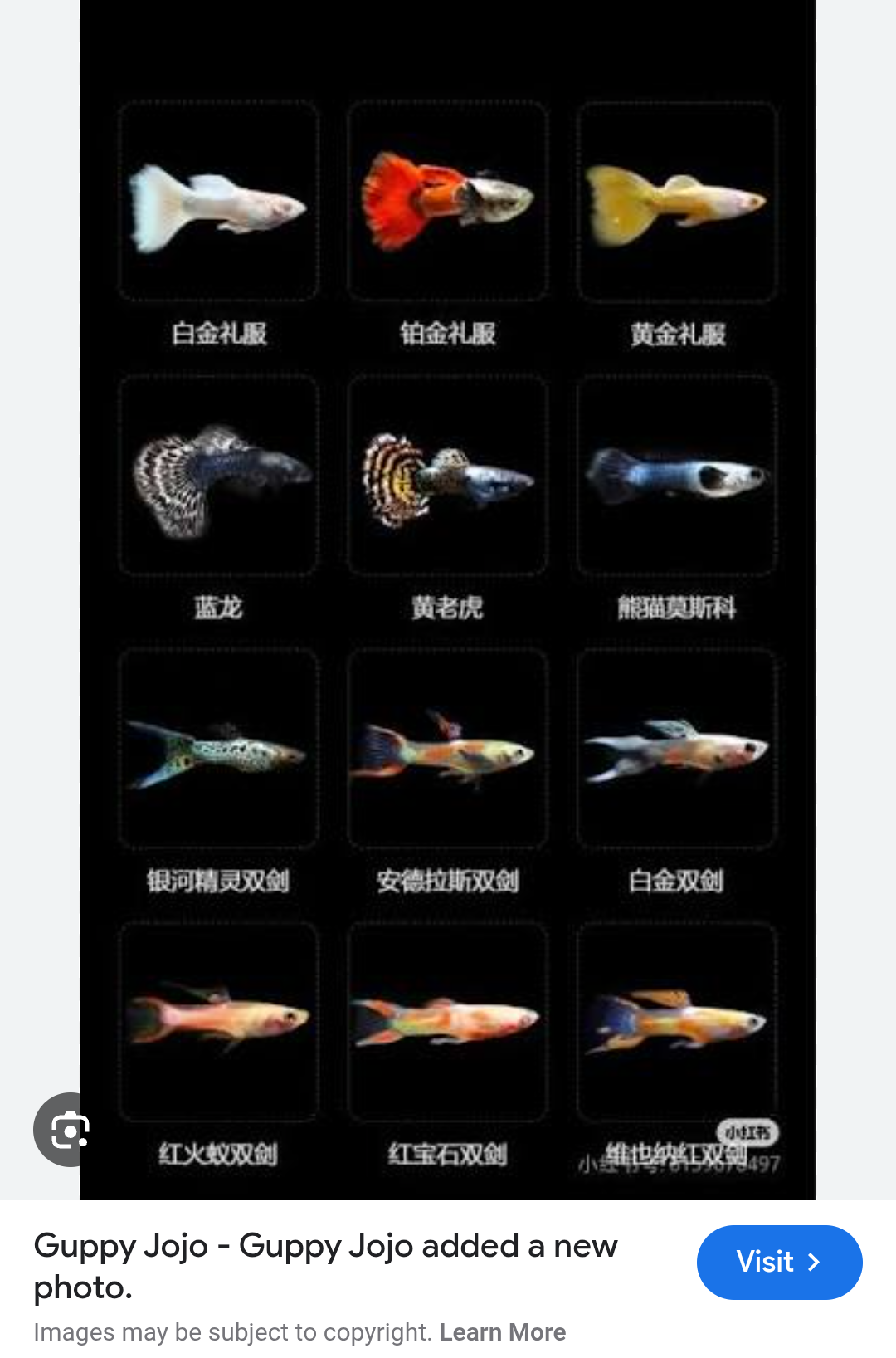This screenshot has width=896, height=1358.
Task: Open the Guppy Jojo photo title
Action: (x=325, y=1266)
